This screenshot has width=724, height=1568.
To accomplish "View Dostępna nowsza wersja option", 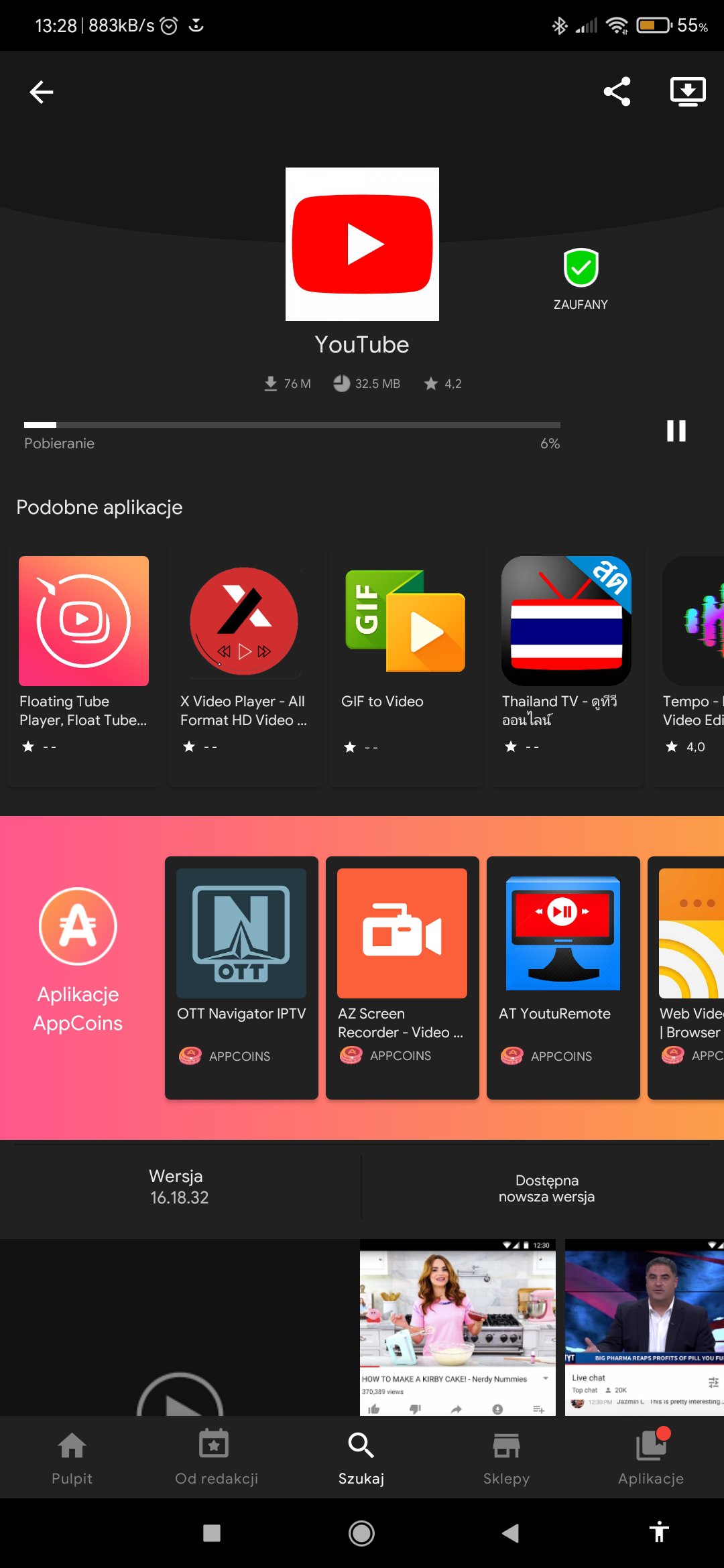I will 546,1188.
